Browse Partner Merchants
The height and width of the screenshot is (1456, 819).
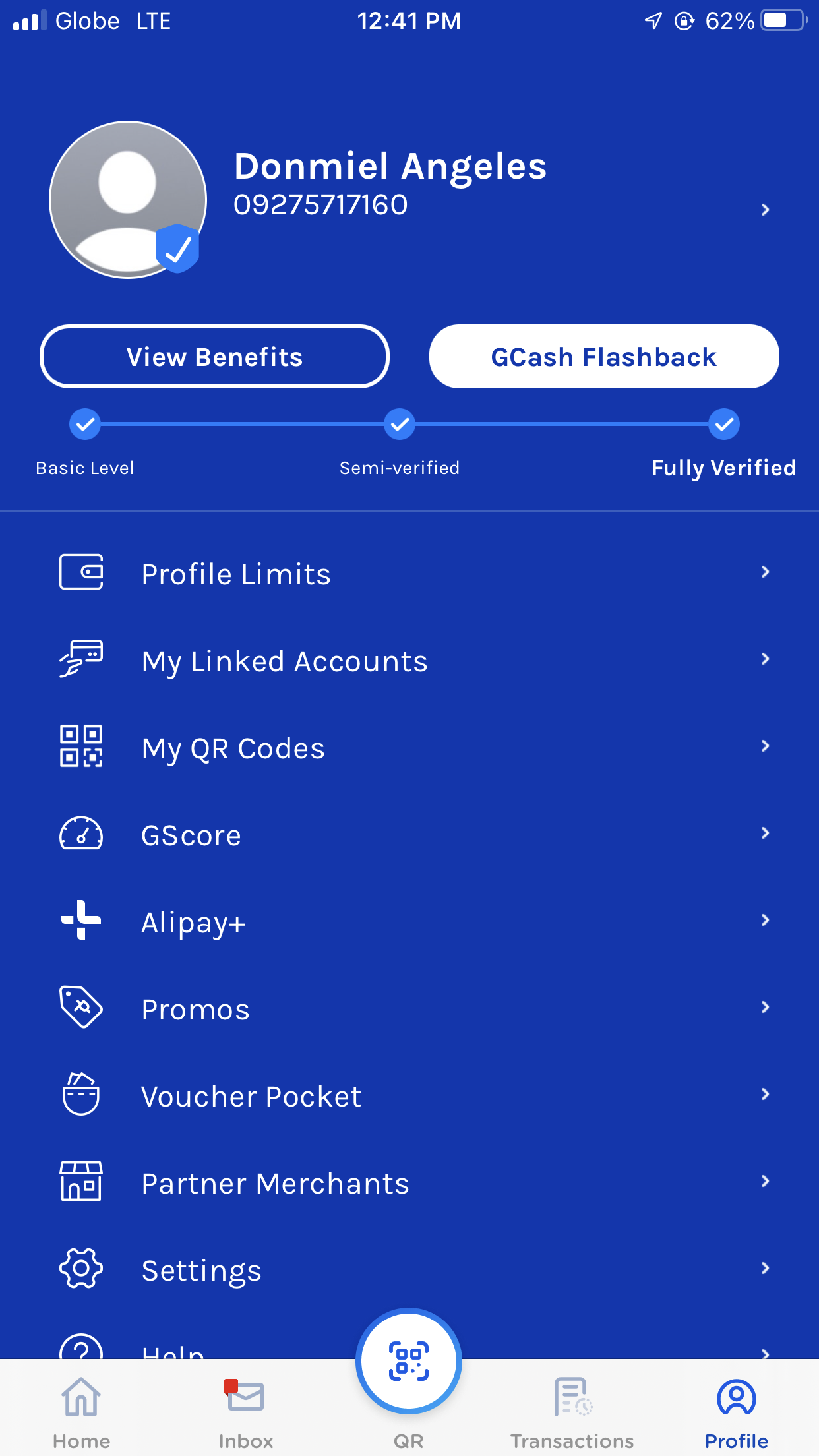(x=409, y=1183)
